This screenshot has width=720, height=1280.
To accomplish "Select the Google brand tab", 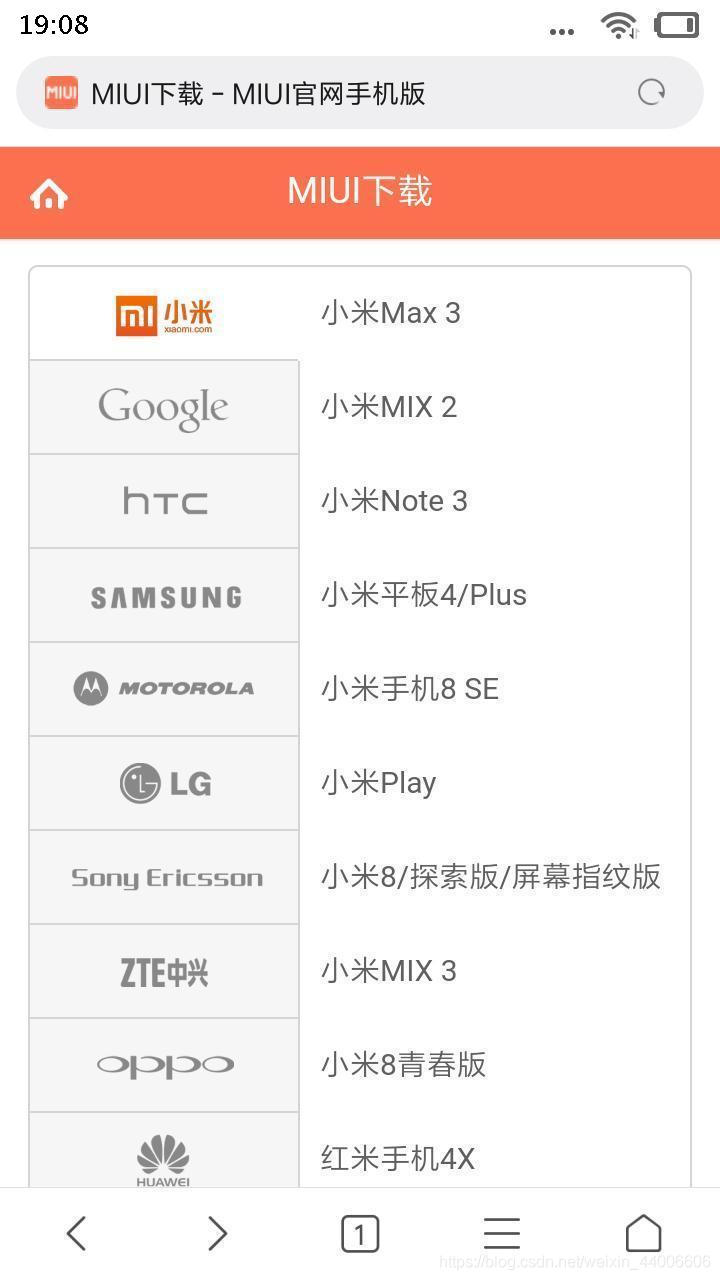I will coord(163,406).
